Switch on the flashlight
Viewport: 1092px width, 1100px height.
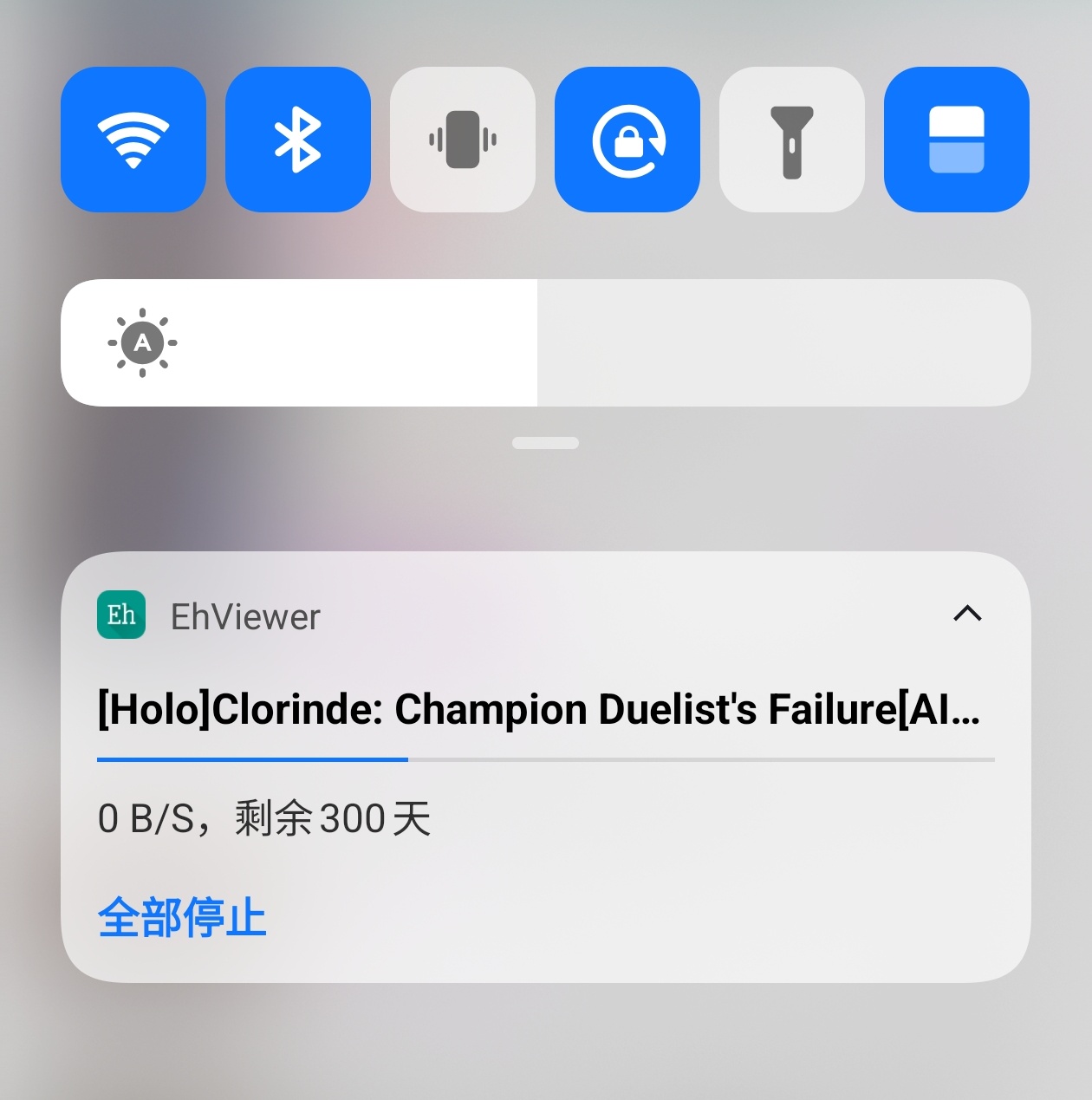click(792, 140)
